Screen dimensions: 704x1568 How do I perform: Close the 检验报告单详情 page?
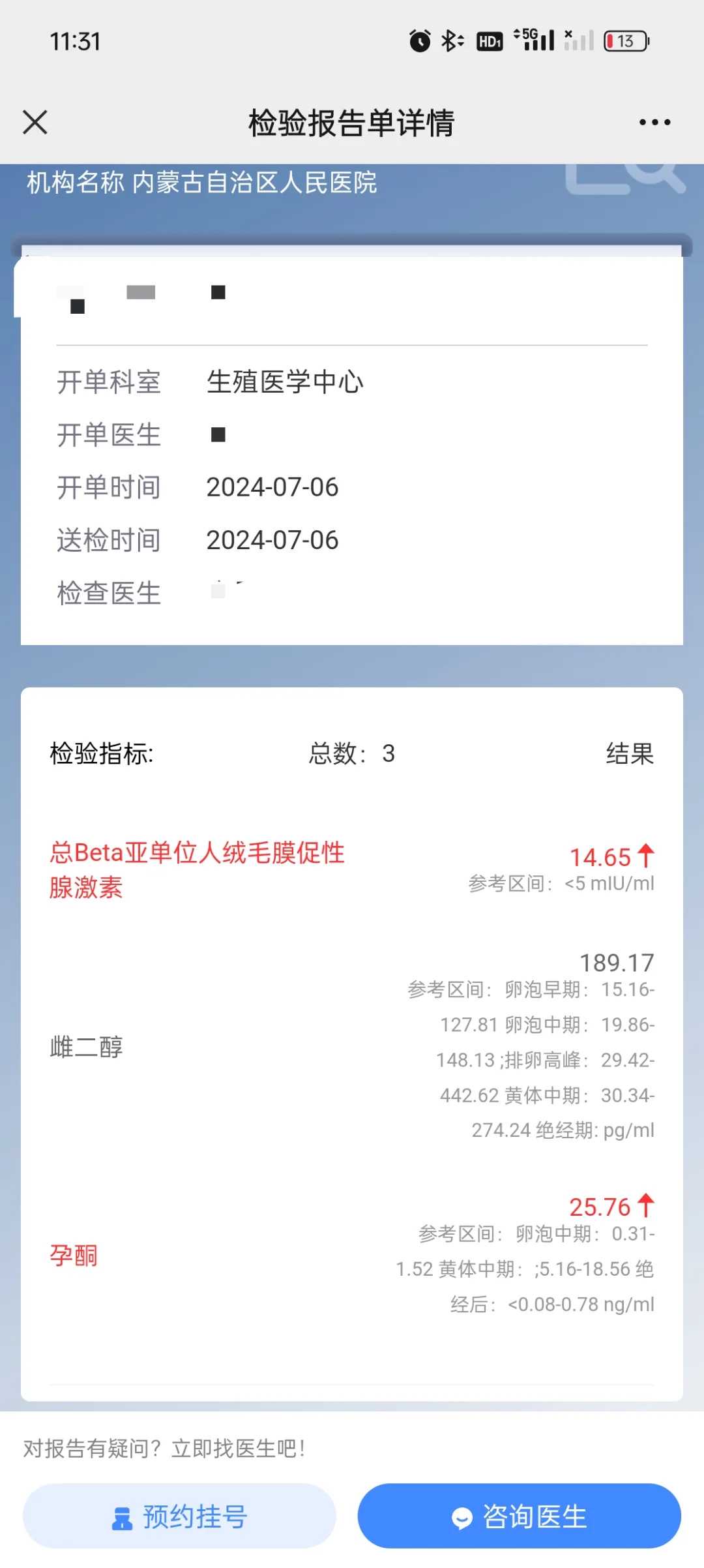(35, 122)
